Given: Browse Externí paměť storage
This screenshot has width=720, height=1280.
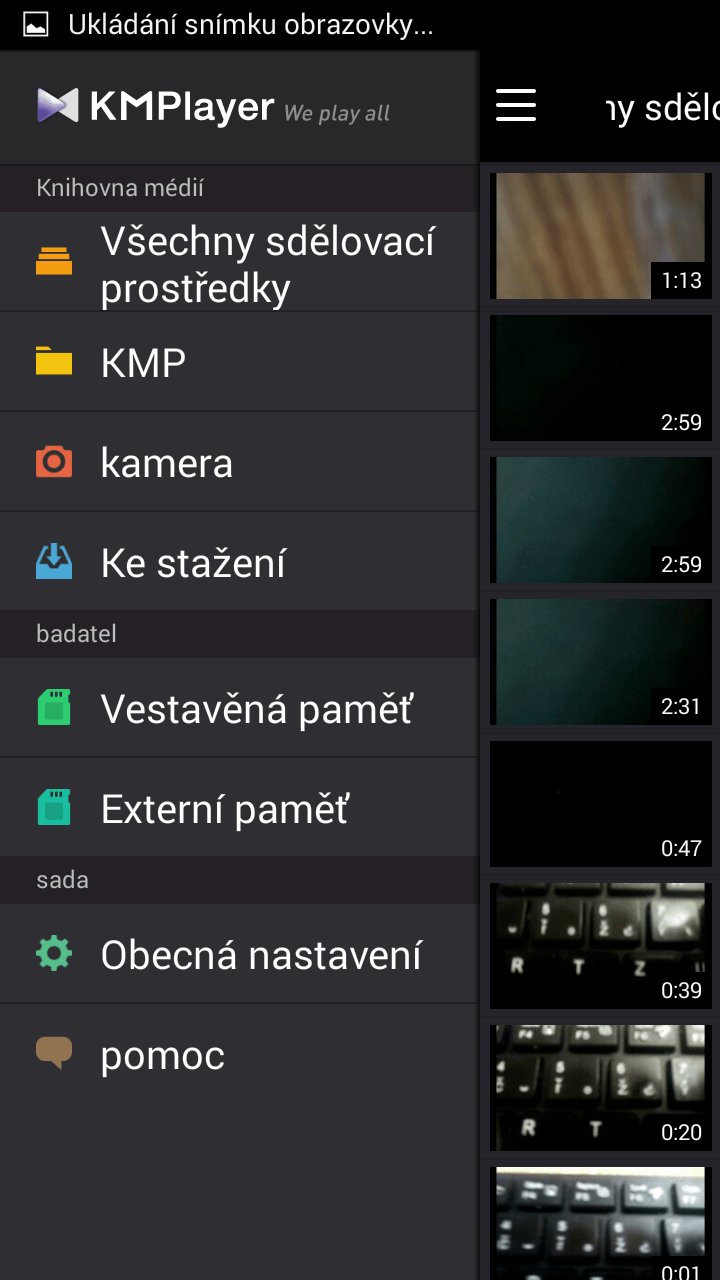Looking at the screenshot, I should click(x=239, y=807).
